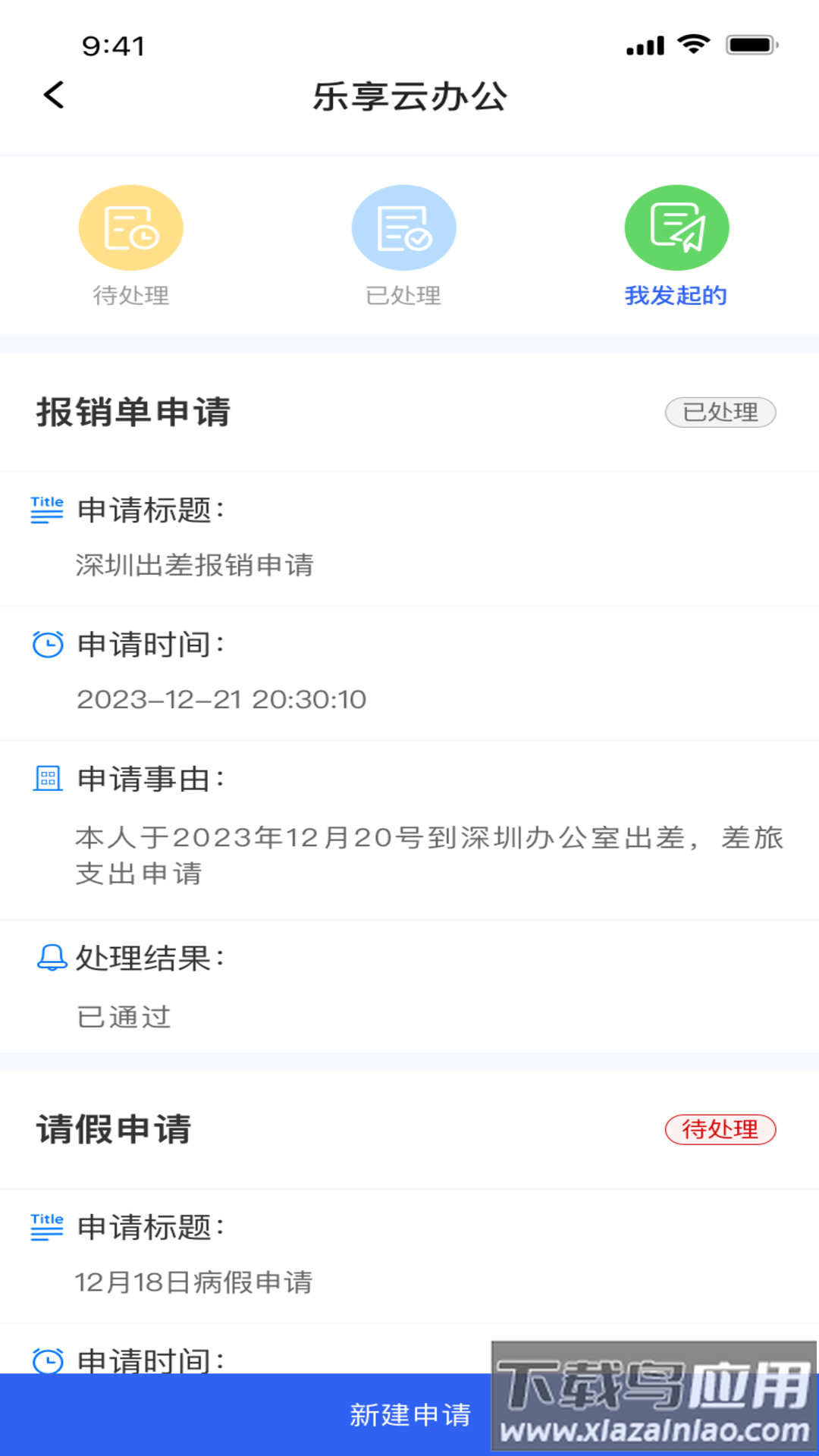
Task: Select the blue 已处理 processed icon
Action: click(403, 226)
